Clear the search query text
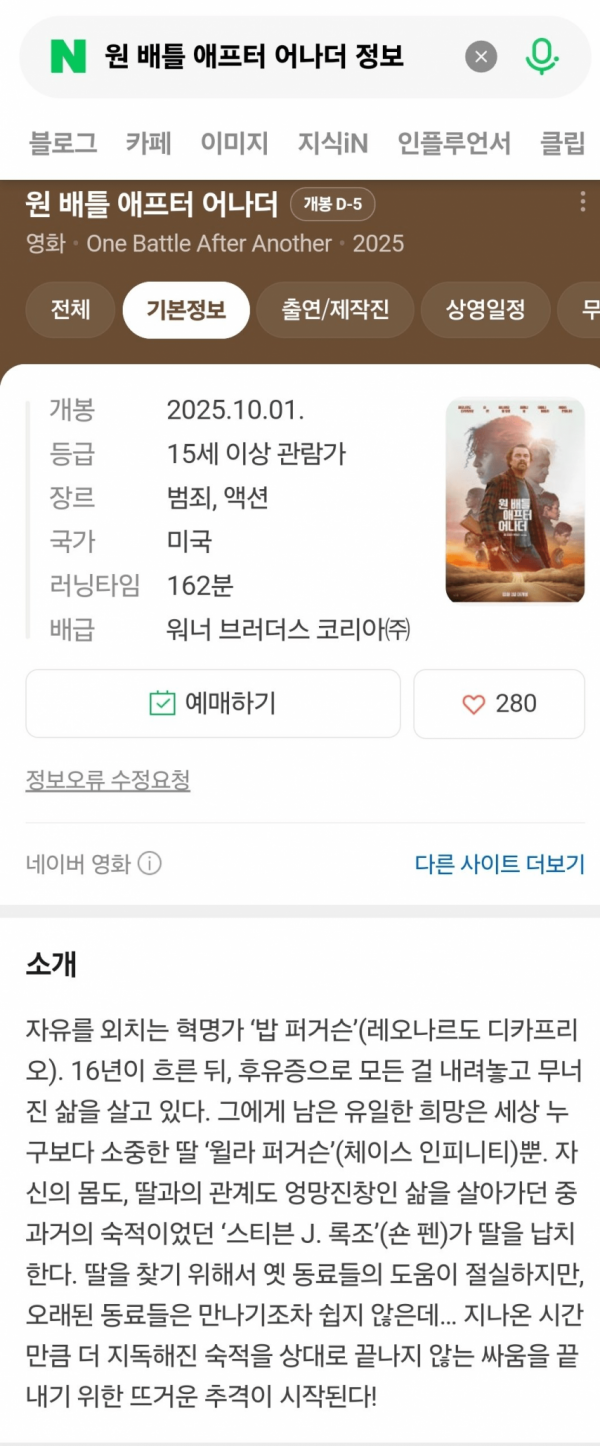Image resolution: width=600 pixels, height=1446 pixels. point(481,57)
